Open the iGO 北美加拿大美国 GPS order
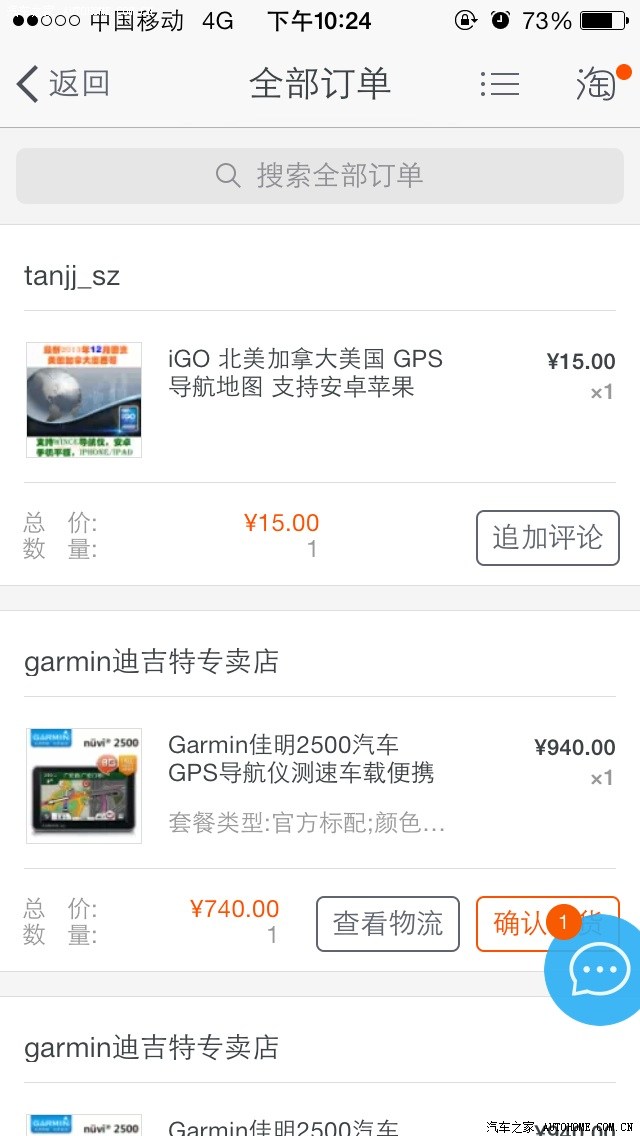Screen dimensions: 640x1136 point(305,373)
